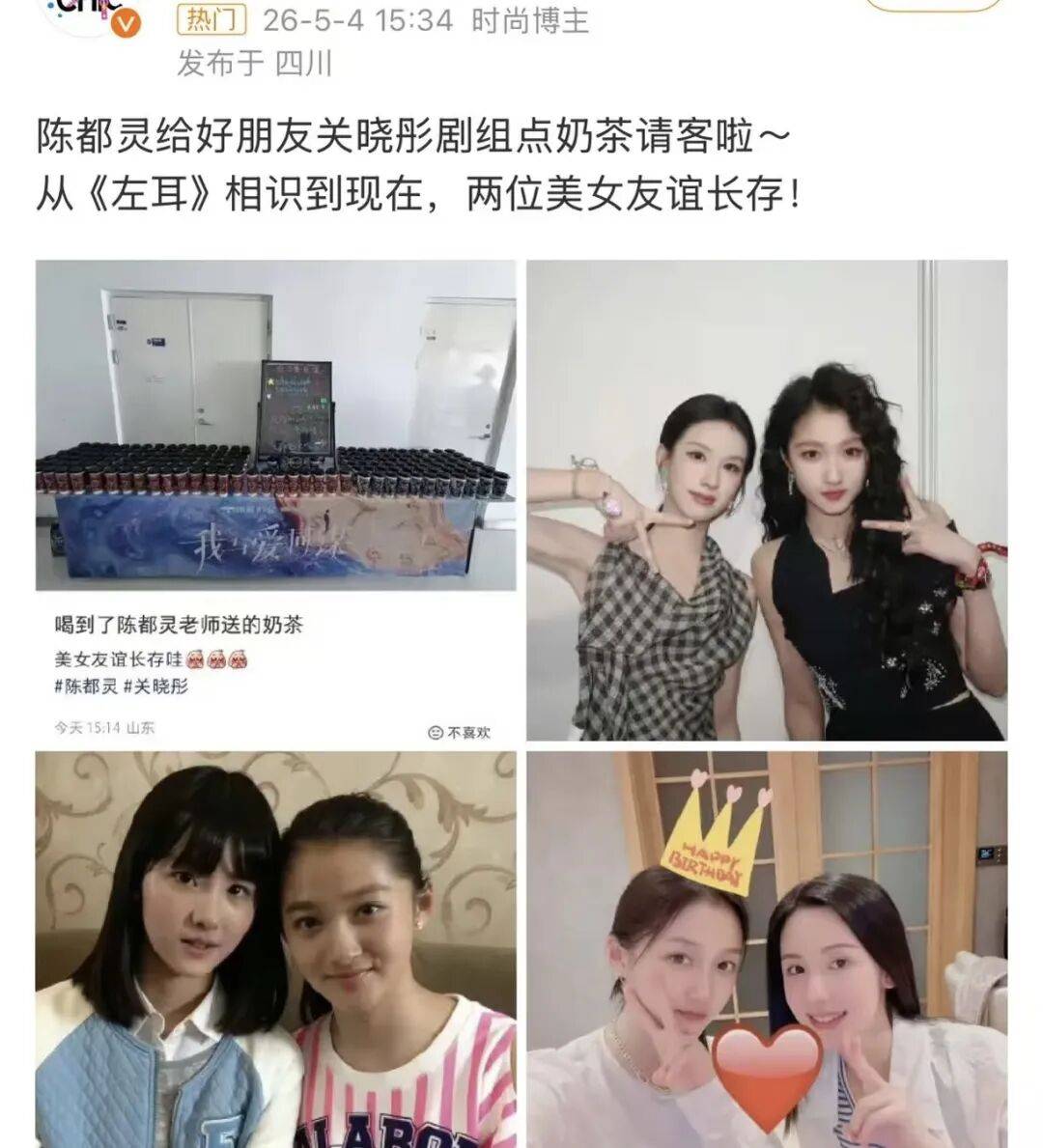View the photo of two women in checkered and black tops
This screenshot has width=1043, height=1148.
tap(767, 501)
